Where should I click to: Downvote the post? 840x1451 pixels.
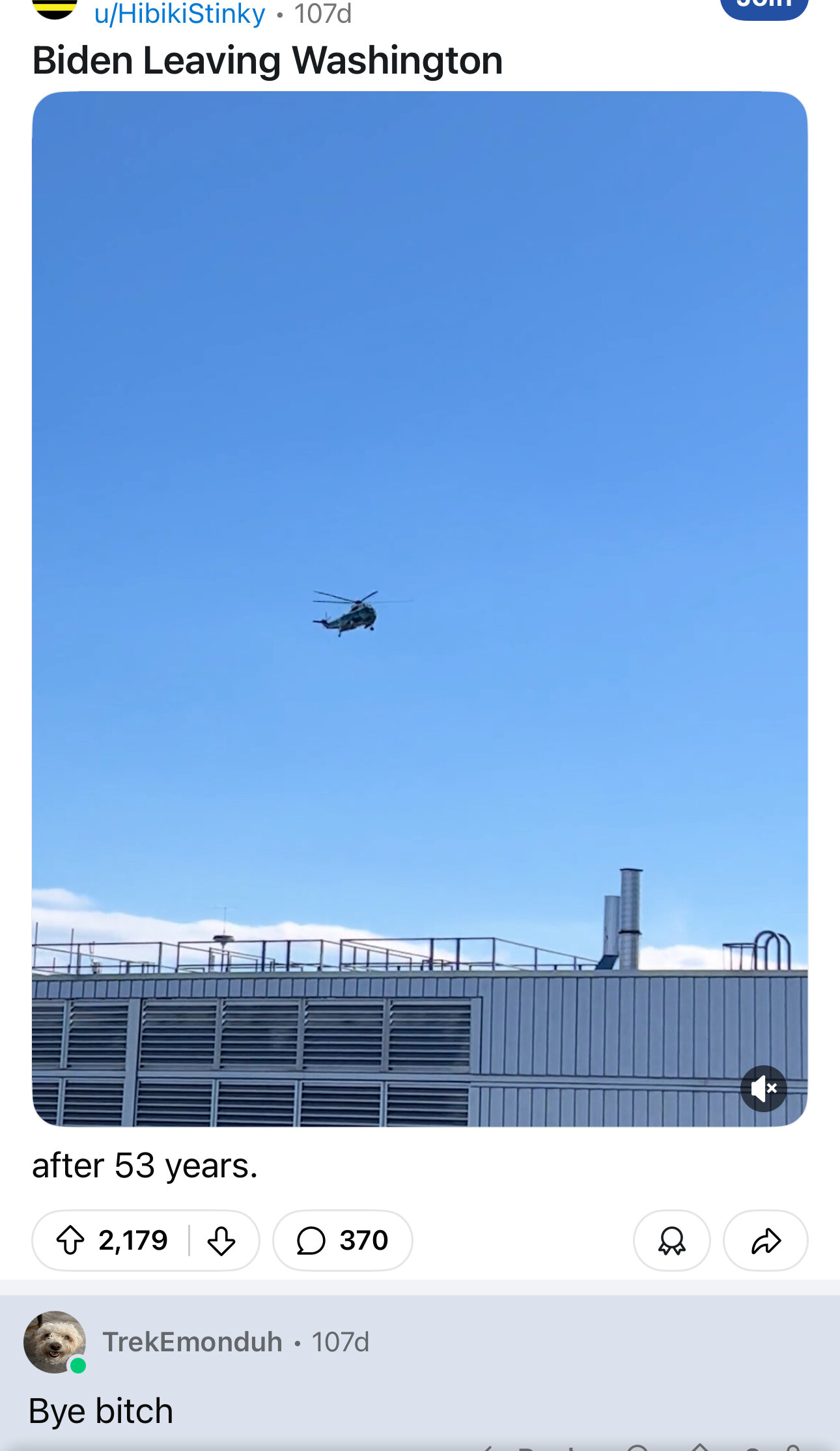tap(221, 1241)
